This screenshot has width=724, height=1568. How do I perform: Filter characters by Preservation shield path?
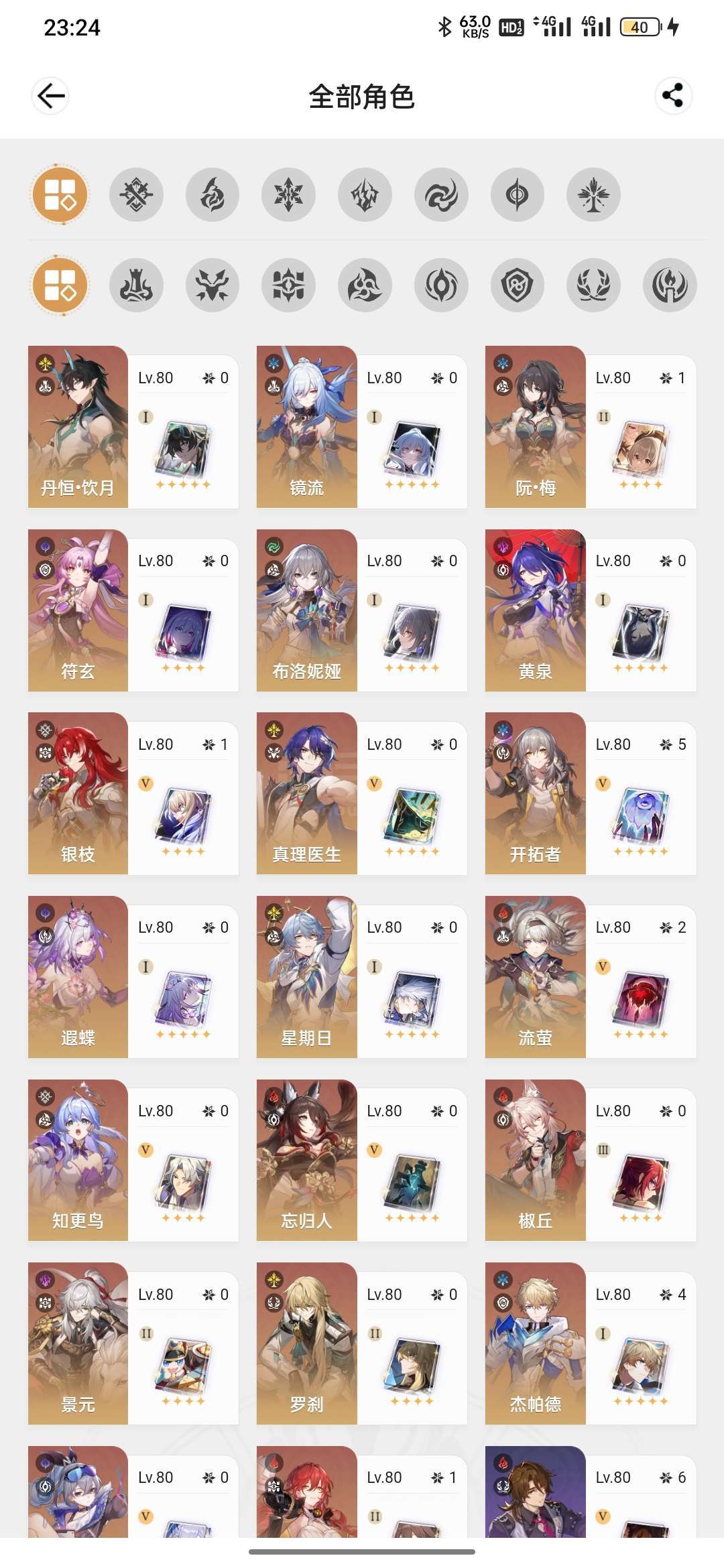click(x=518, y=285)
